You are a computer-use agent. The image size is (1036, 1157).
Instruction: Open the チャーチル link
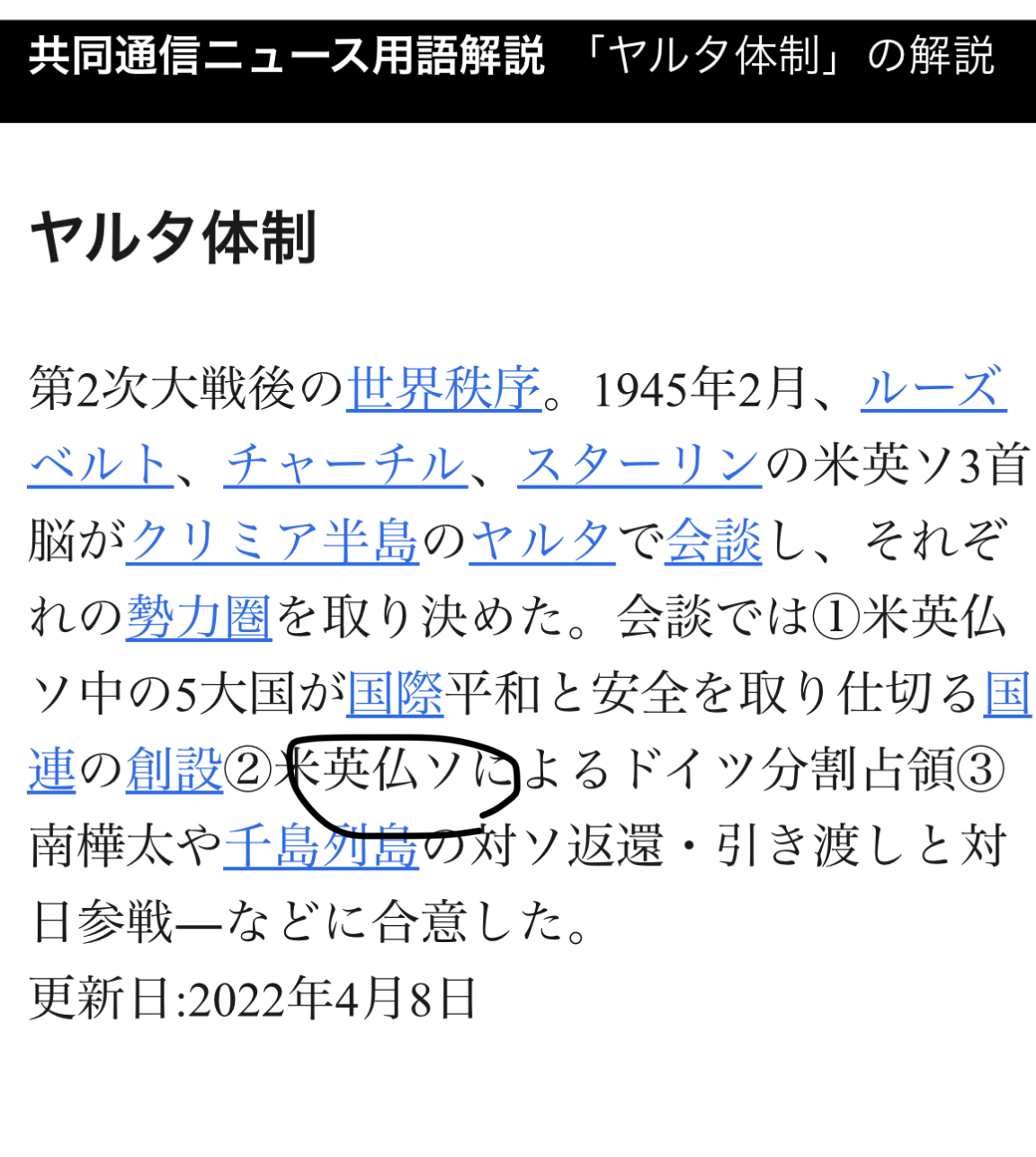tap(345, 466)
